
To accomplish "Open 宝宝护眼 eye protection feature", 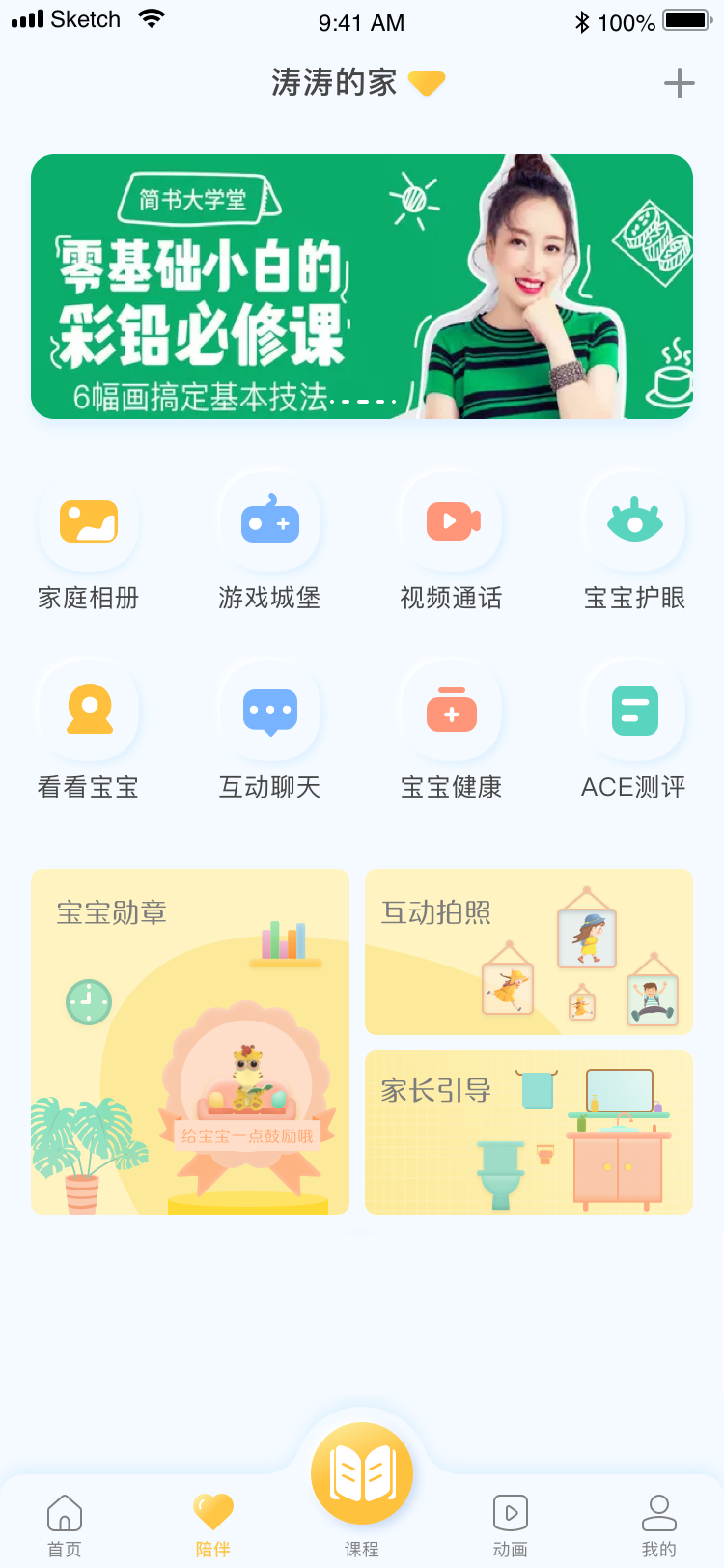I will coord(634,521).
